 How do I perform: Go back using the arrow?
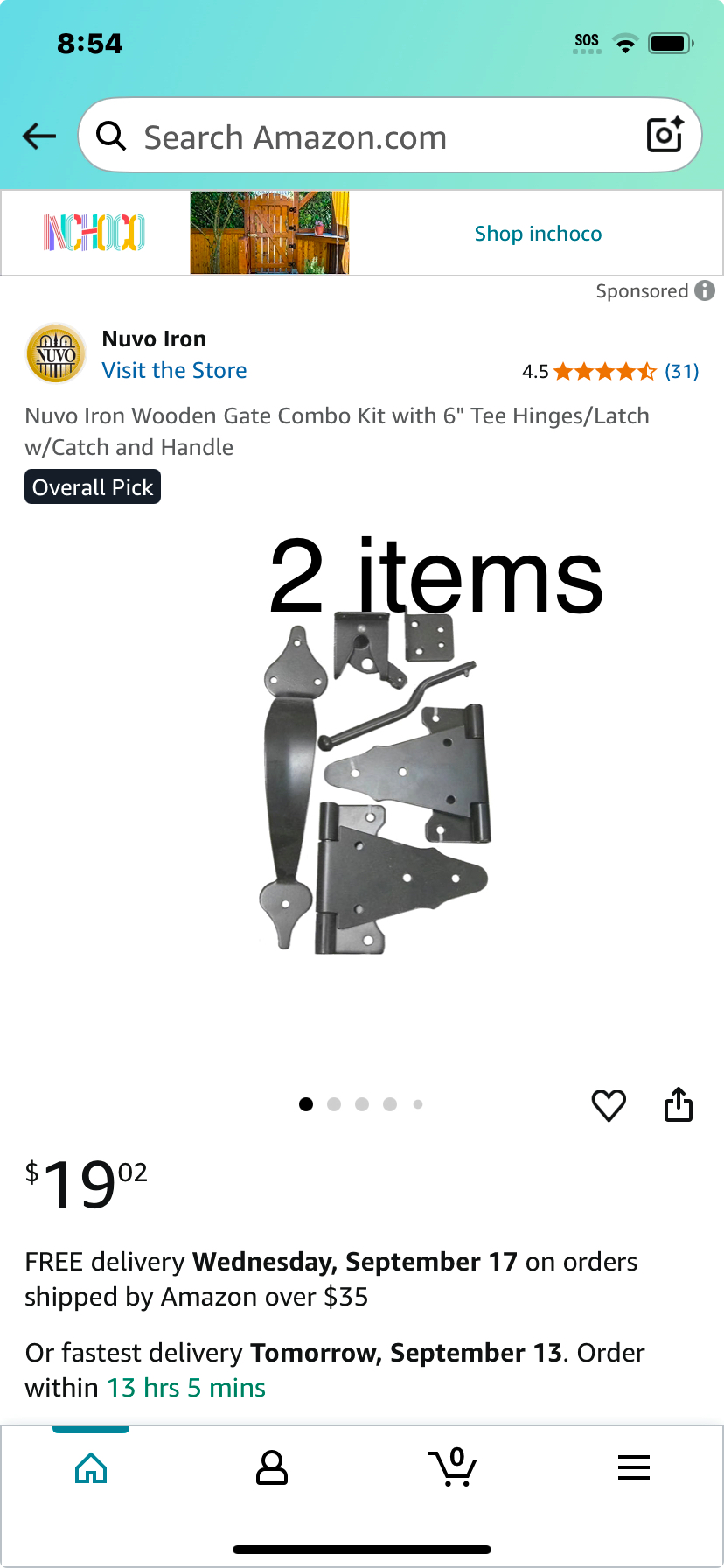click(x=39, y=136)
